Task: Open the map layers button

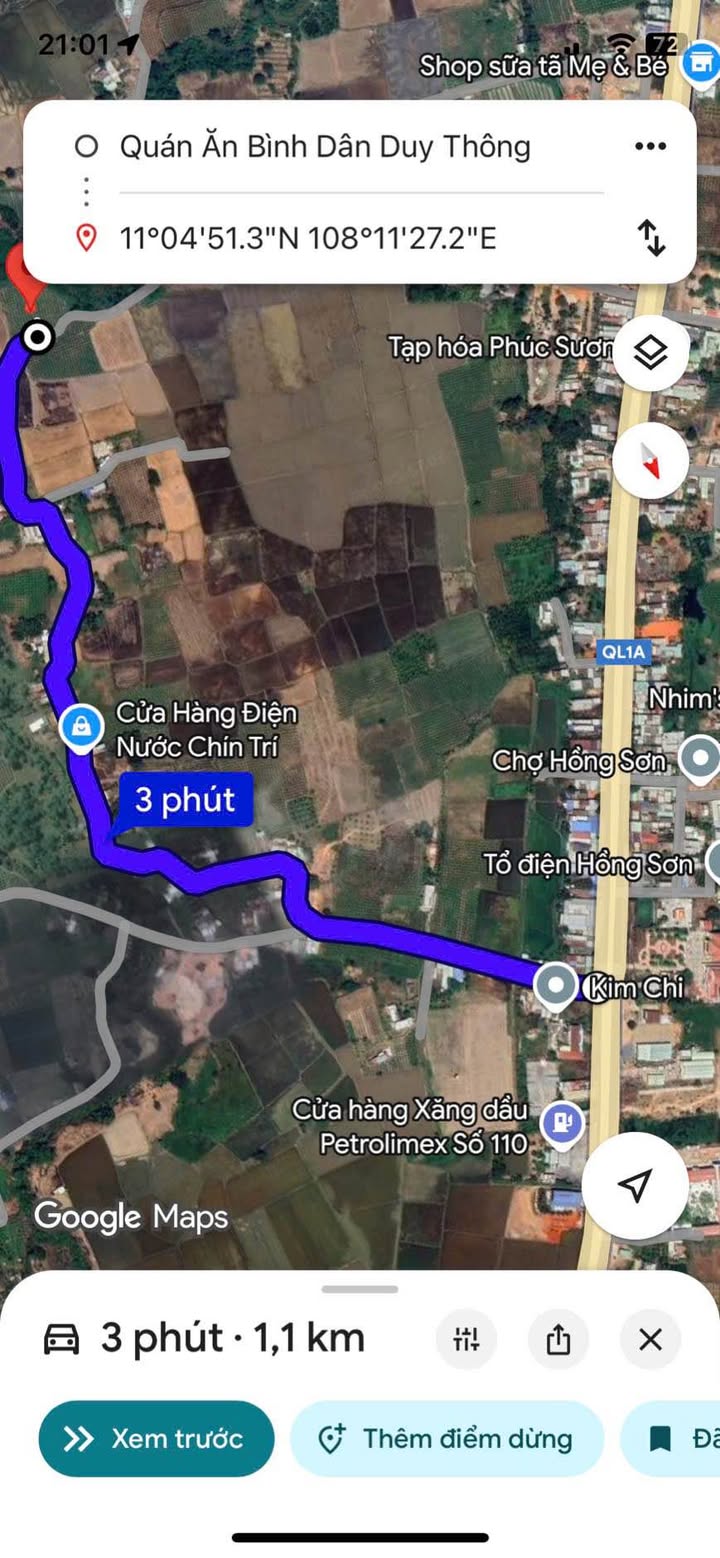Action: coord(651,353)
